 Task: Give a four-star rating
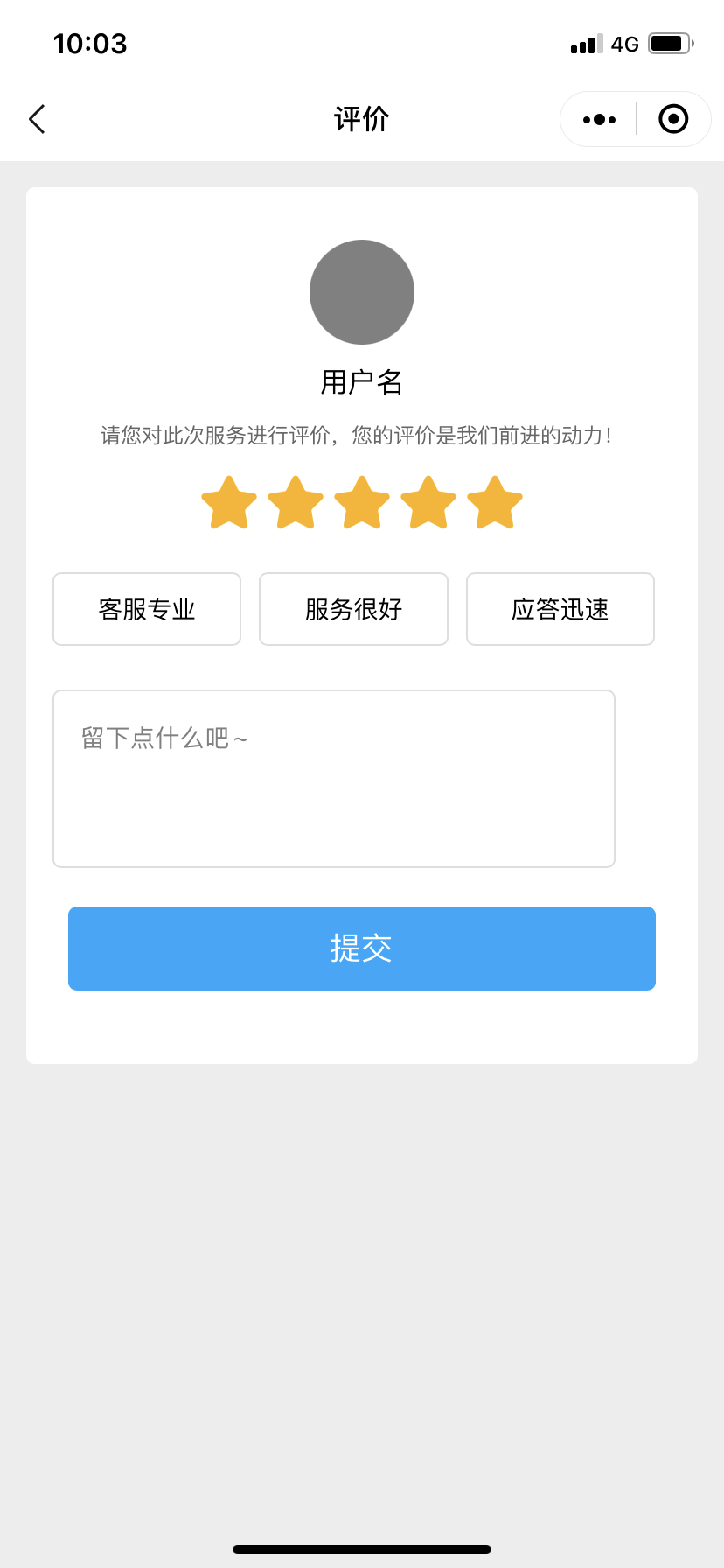428,503
